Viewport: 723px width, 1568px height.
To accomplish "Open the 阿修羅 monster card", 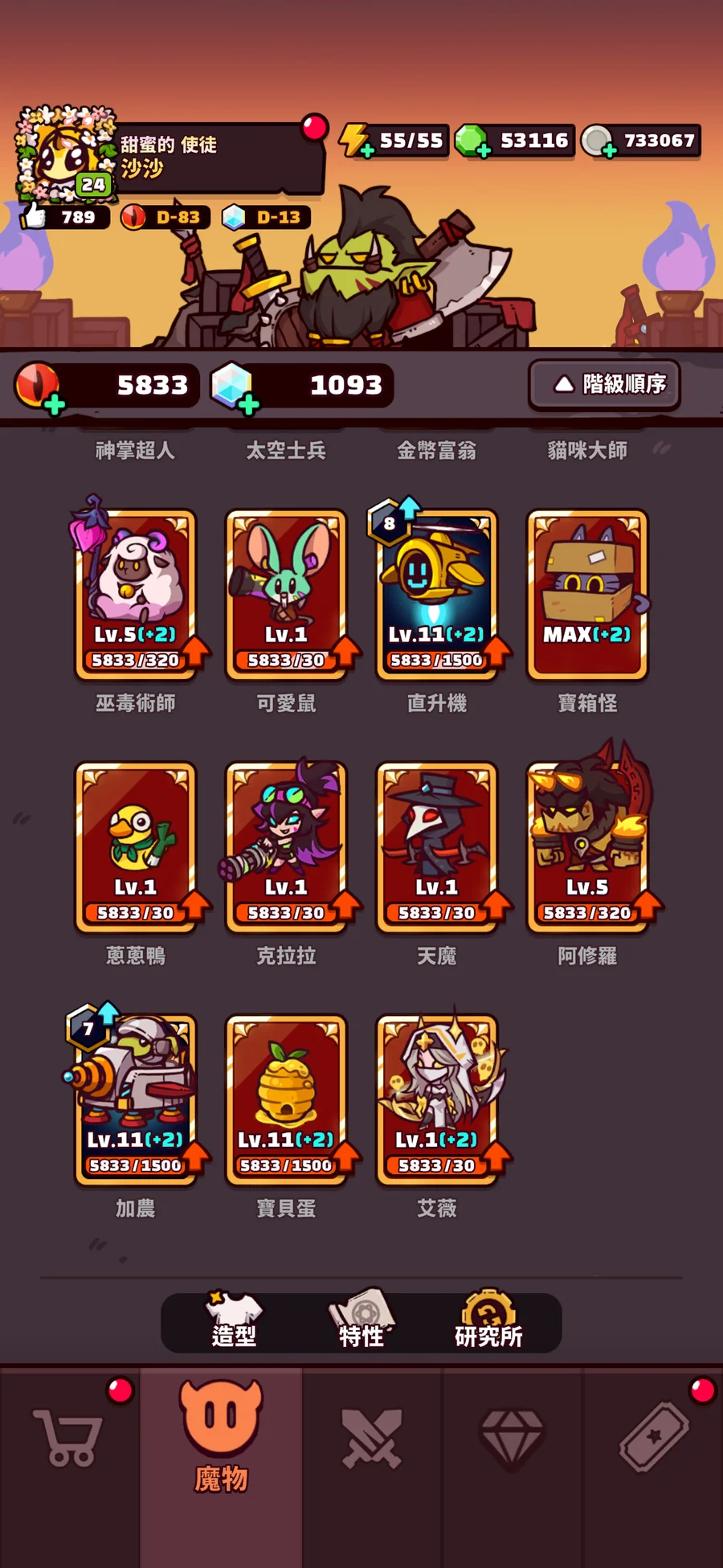I will coord(587,847).
